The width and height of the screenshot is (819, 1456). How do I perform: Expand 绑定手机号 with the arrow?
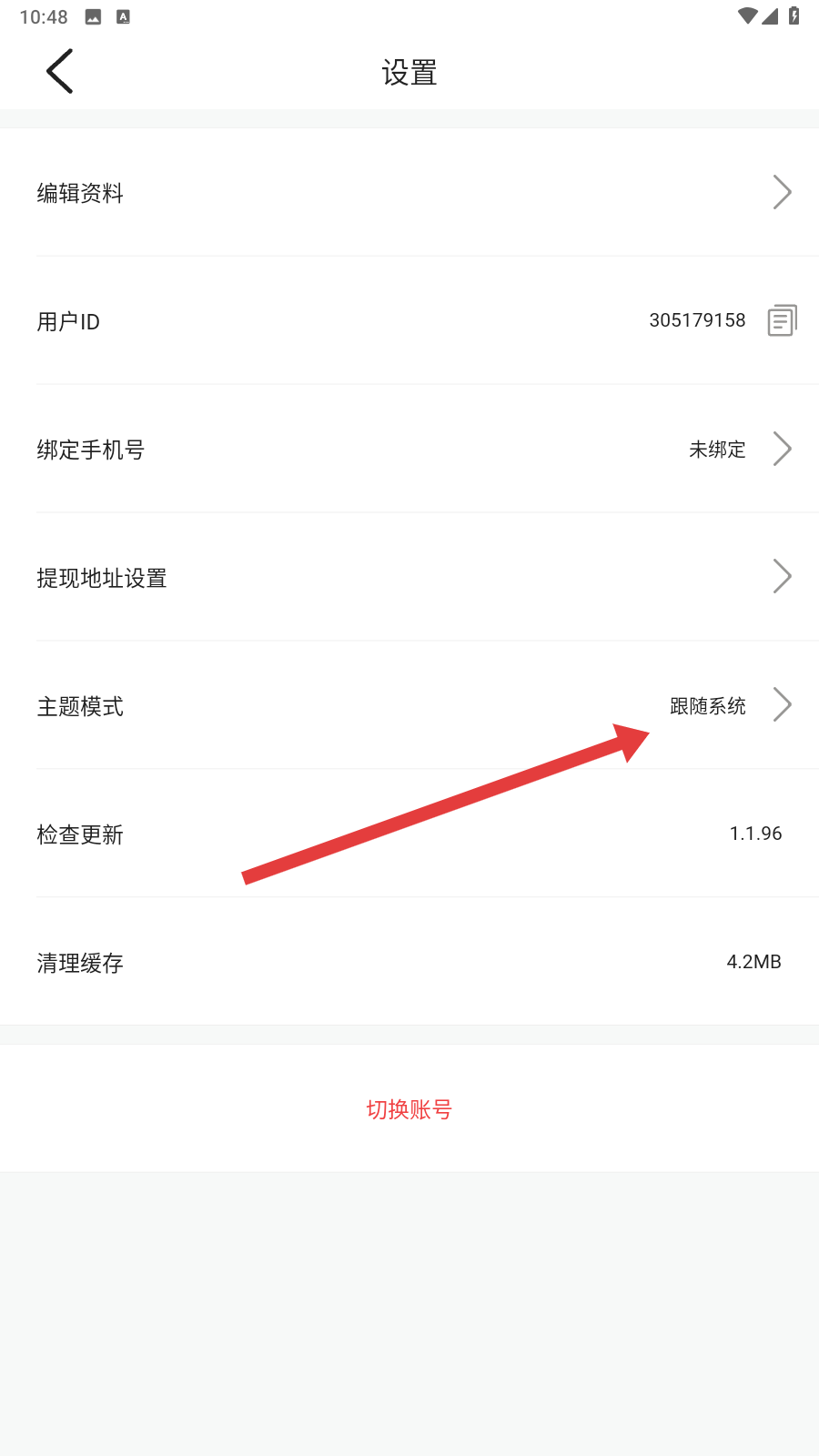click(783, 449)
